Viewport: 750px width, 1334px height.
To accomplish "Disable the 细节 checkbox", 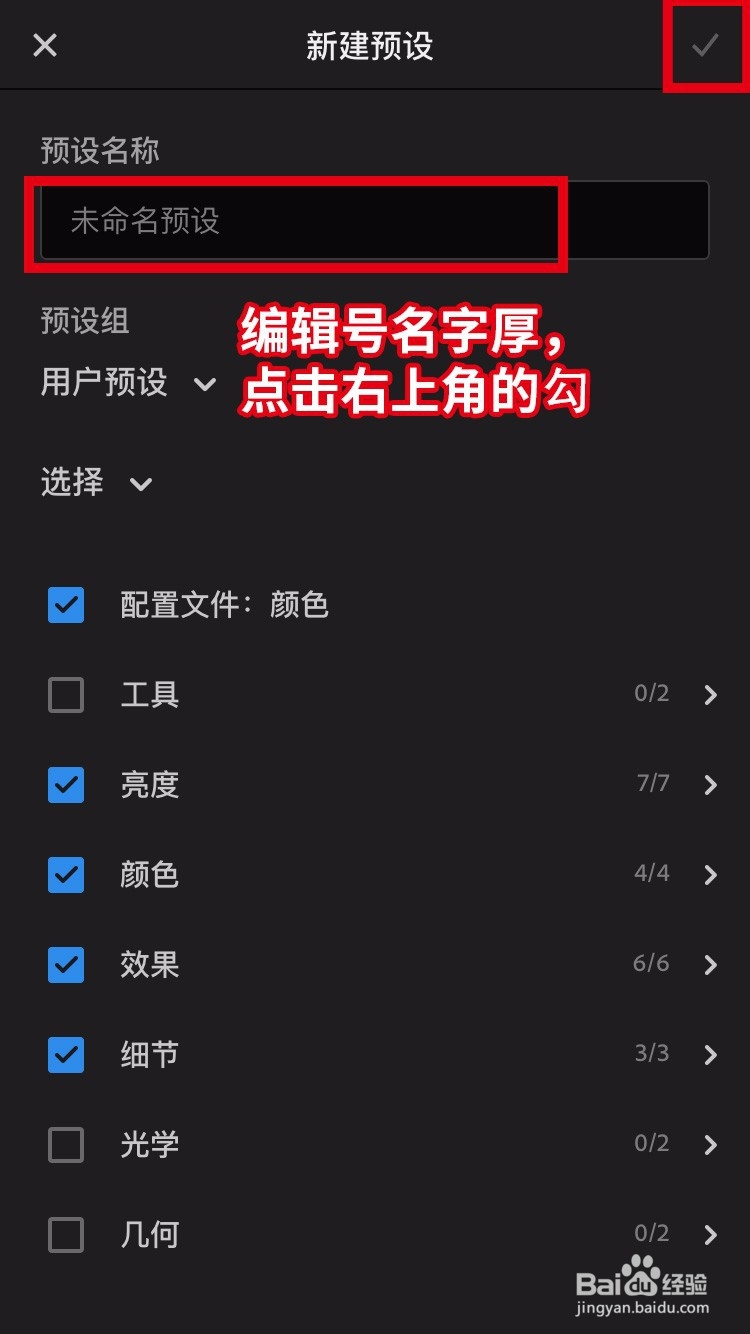I will tap(65, 1055).
